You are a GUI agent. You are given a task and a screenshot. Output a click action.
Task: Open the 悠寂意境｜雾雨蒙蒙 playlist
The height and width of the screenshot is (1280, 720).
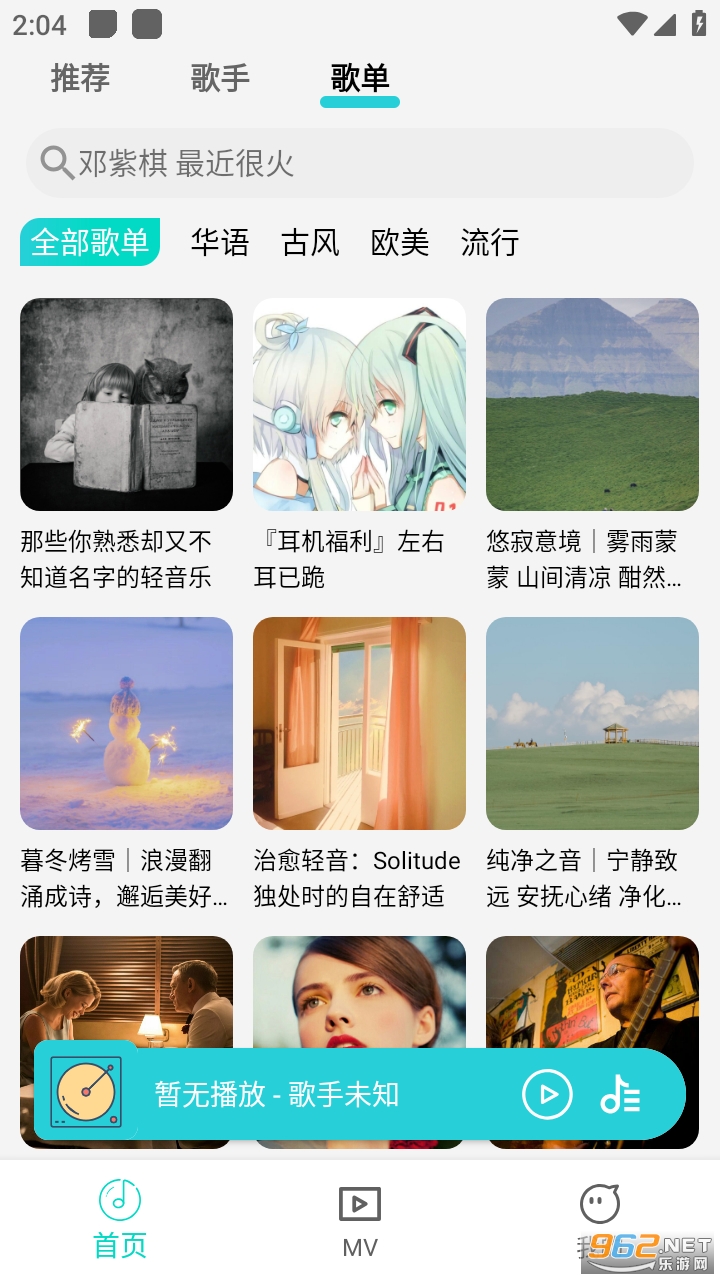[592, 405]
